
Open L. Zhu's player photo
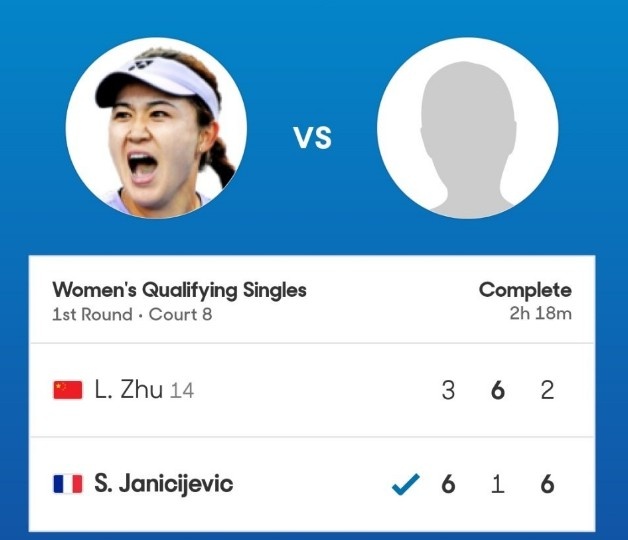(x=157, y=127)
